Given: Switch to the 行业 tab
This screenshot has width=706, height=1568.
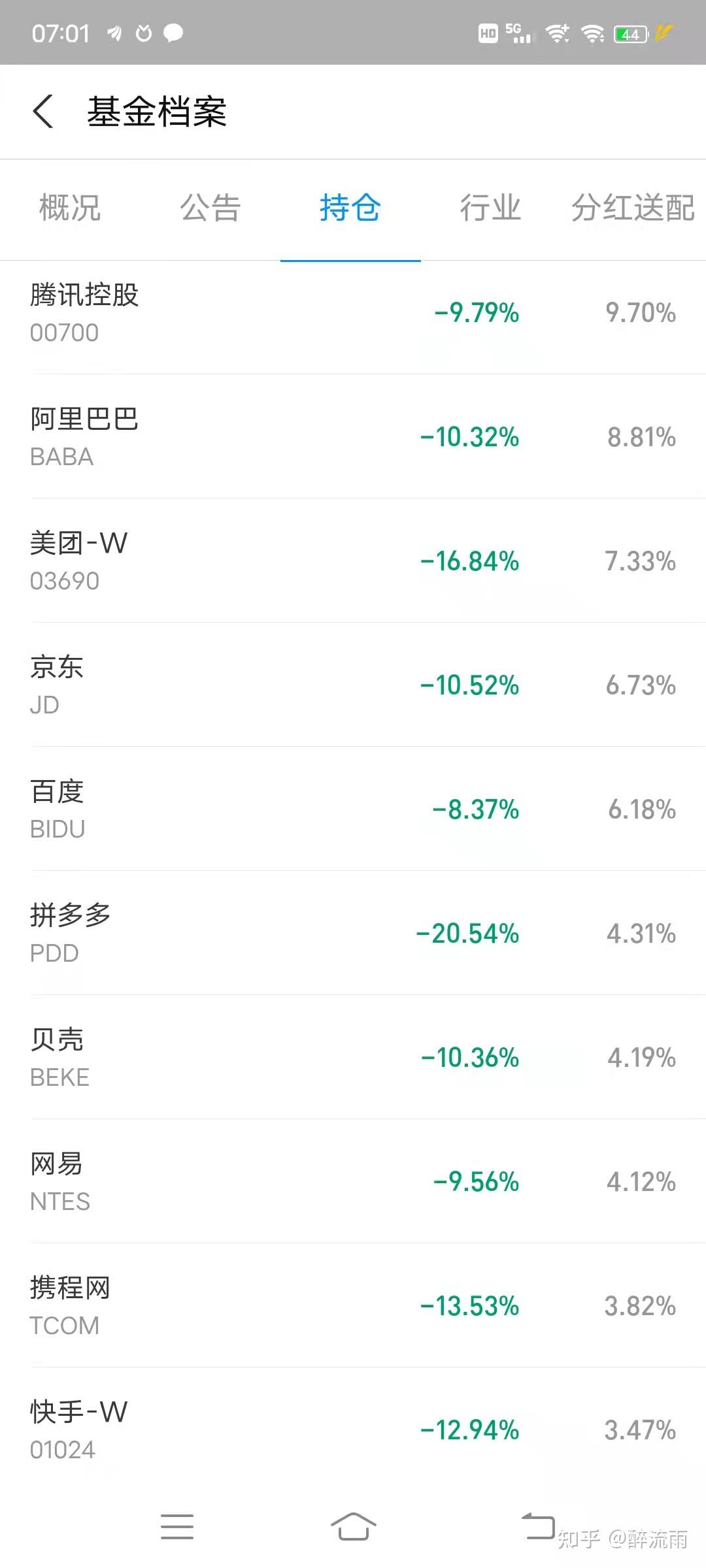Looking at the screenshot, I should [490, 208].
